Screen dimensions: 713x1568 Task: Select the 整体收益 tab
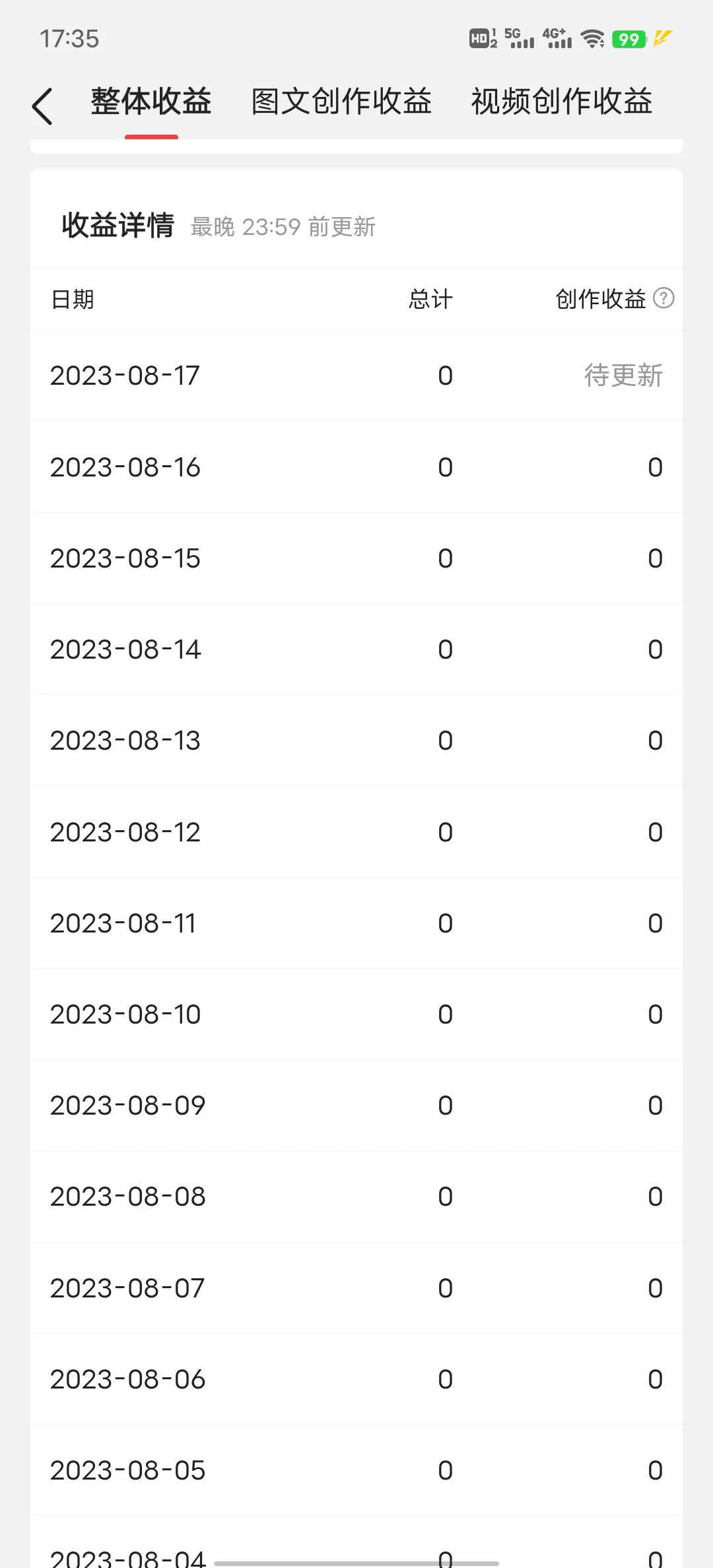pos(151,102)
